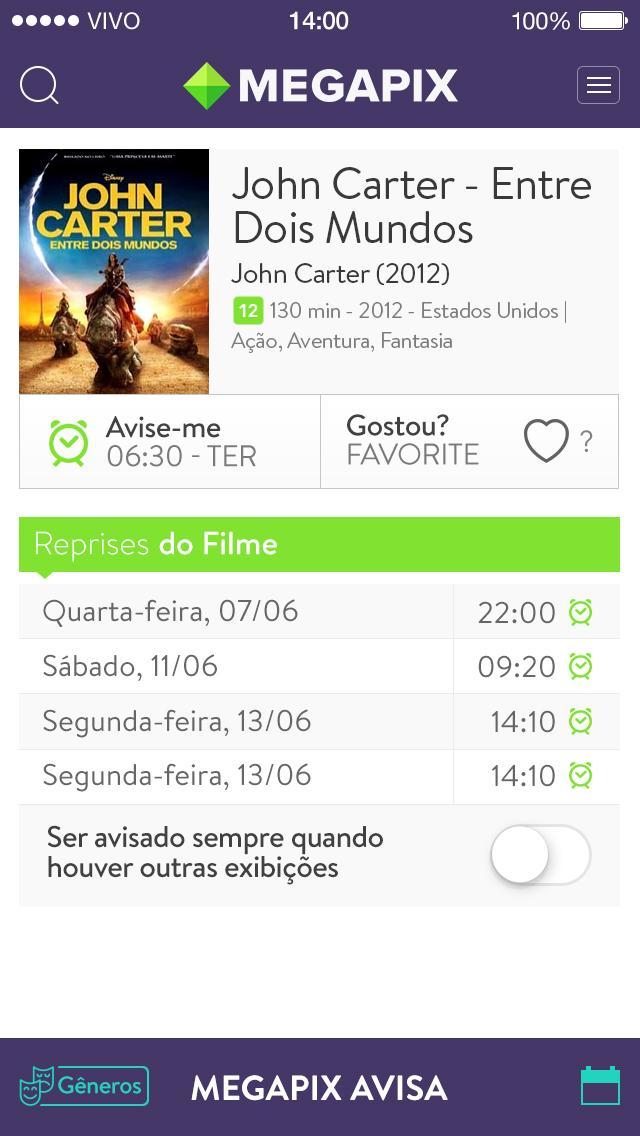Favorite this movie with the heart

546,441
